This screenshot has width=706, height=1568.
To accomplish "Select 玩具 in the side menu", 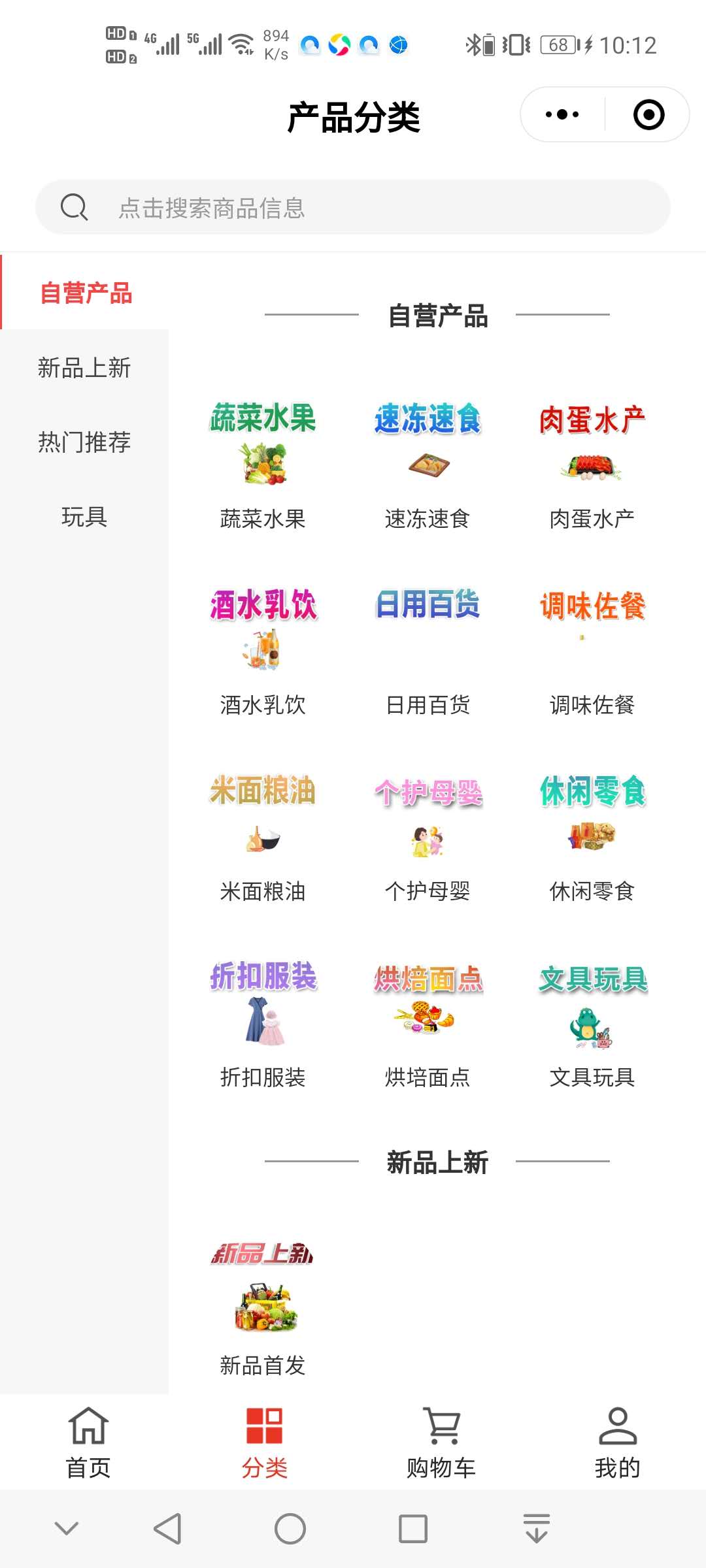I will [x=84, y=517].
